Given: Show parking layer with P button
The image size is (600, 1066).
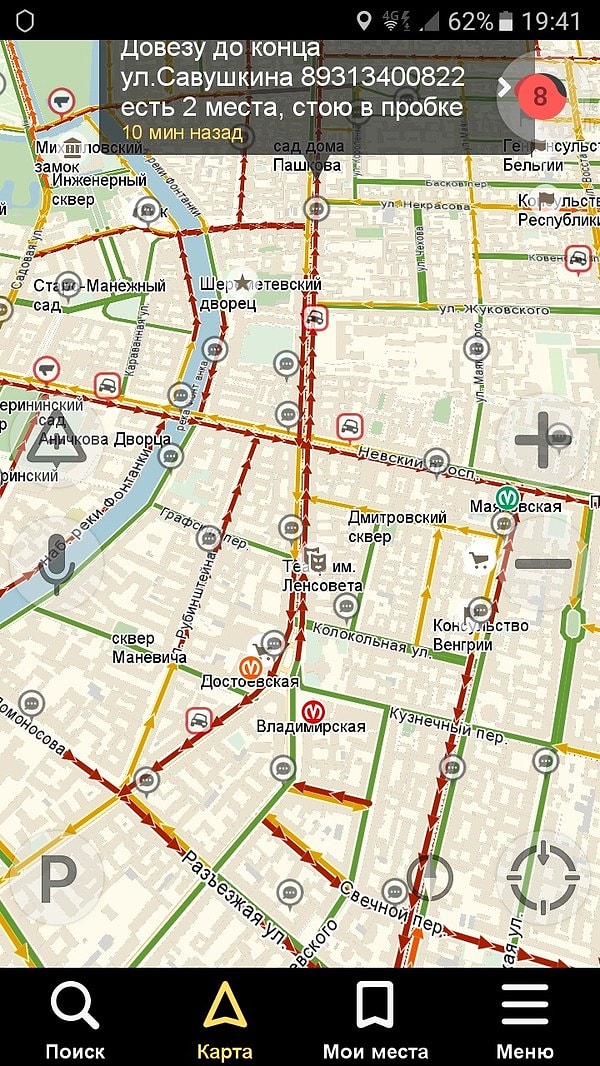Looking at the screenshot, I should (x=57, y=877).
